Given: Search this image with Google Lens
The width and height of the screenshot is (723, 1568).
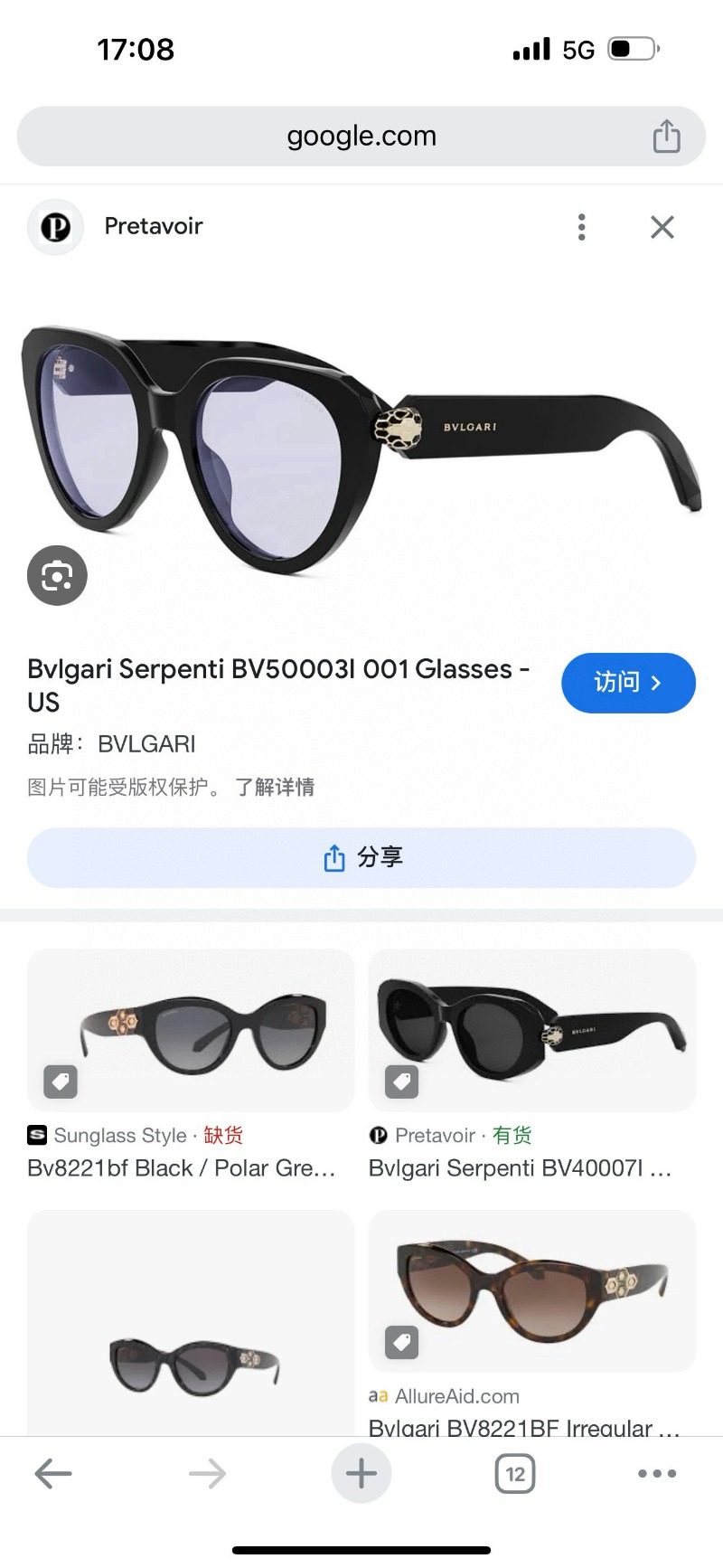Looking at the screenshot, I should click(57, 575).
